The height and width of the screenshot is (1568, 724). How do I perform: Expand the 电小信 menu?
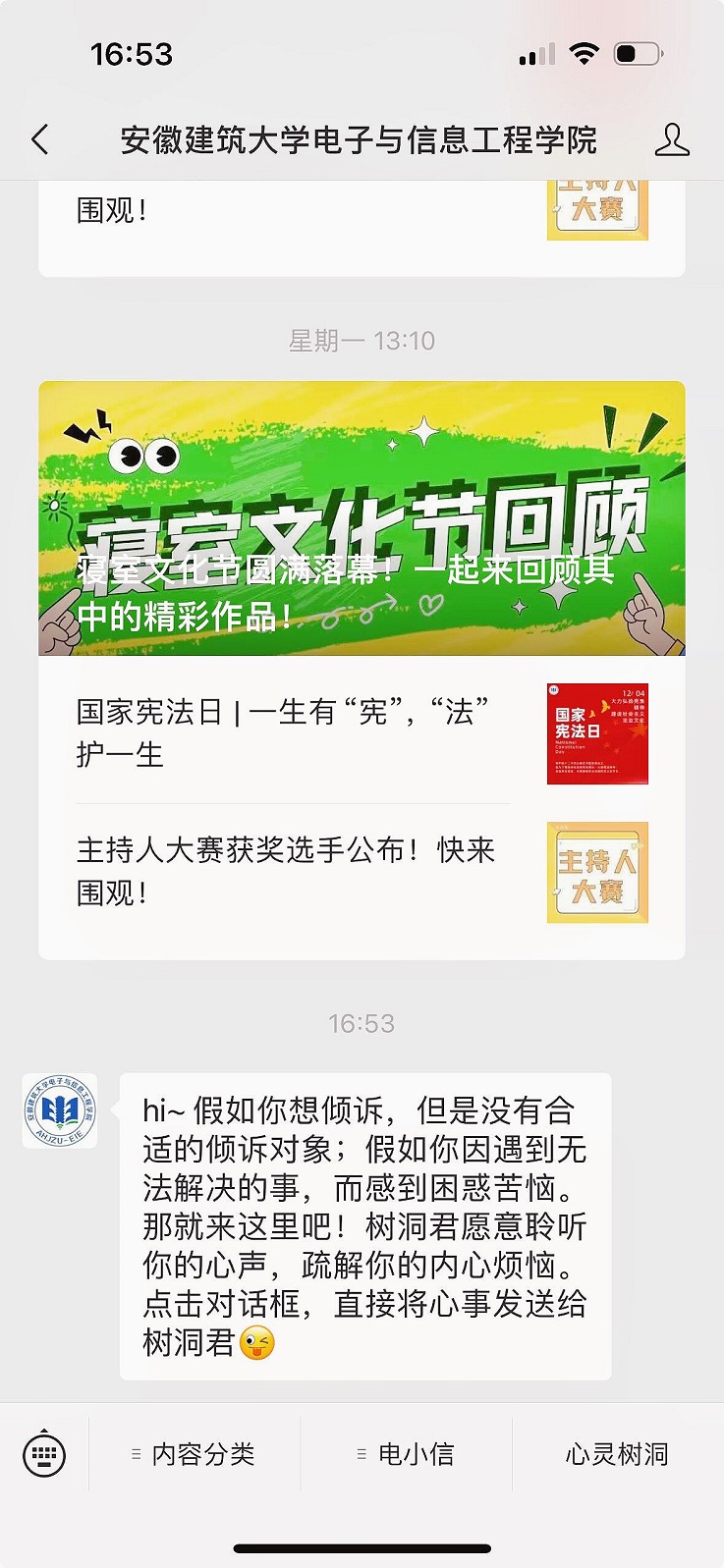(x=407, y=1454)
